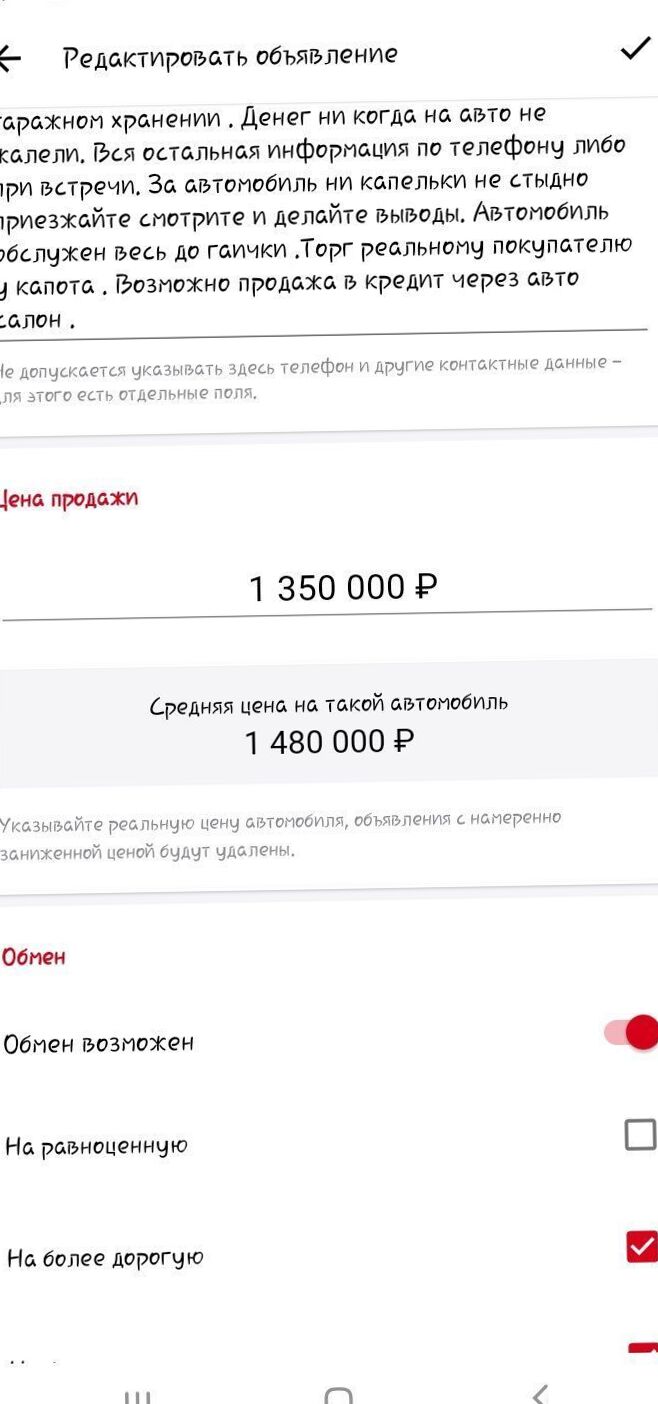The height and width of the screenshot is (1404, 658).
Task: Tap the system home button
Action: pos(339,1395)
